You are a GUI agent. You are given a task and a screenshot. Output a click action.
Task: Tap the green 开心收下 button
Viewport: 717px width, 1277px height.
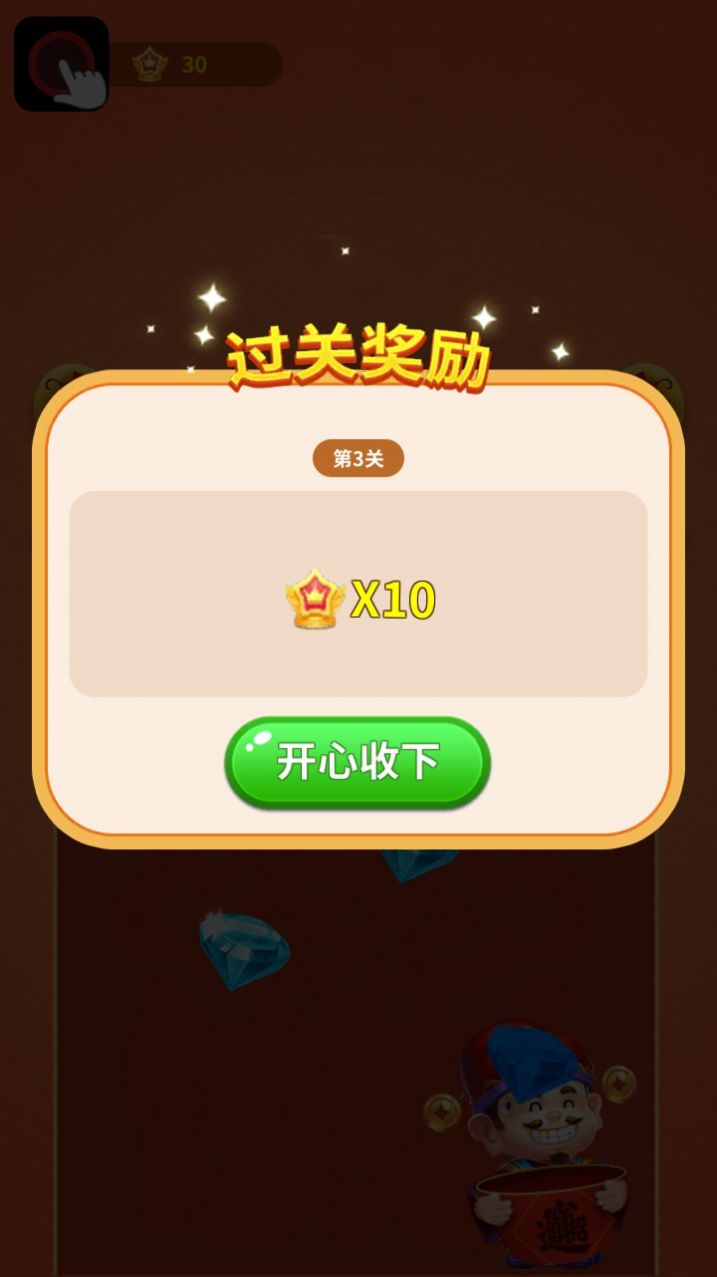357,762
